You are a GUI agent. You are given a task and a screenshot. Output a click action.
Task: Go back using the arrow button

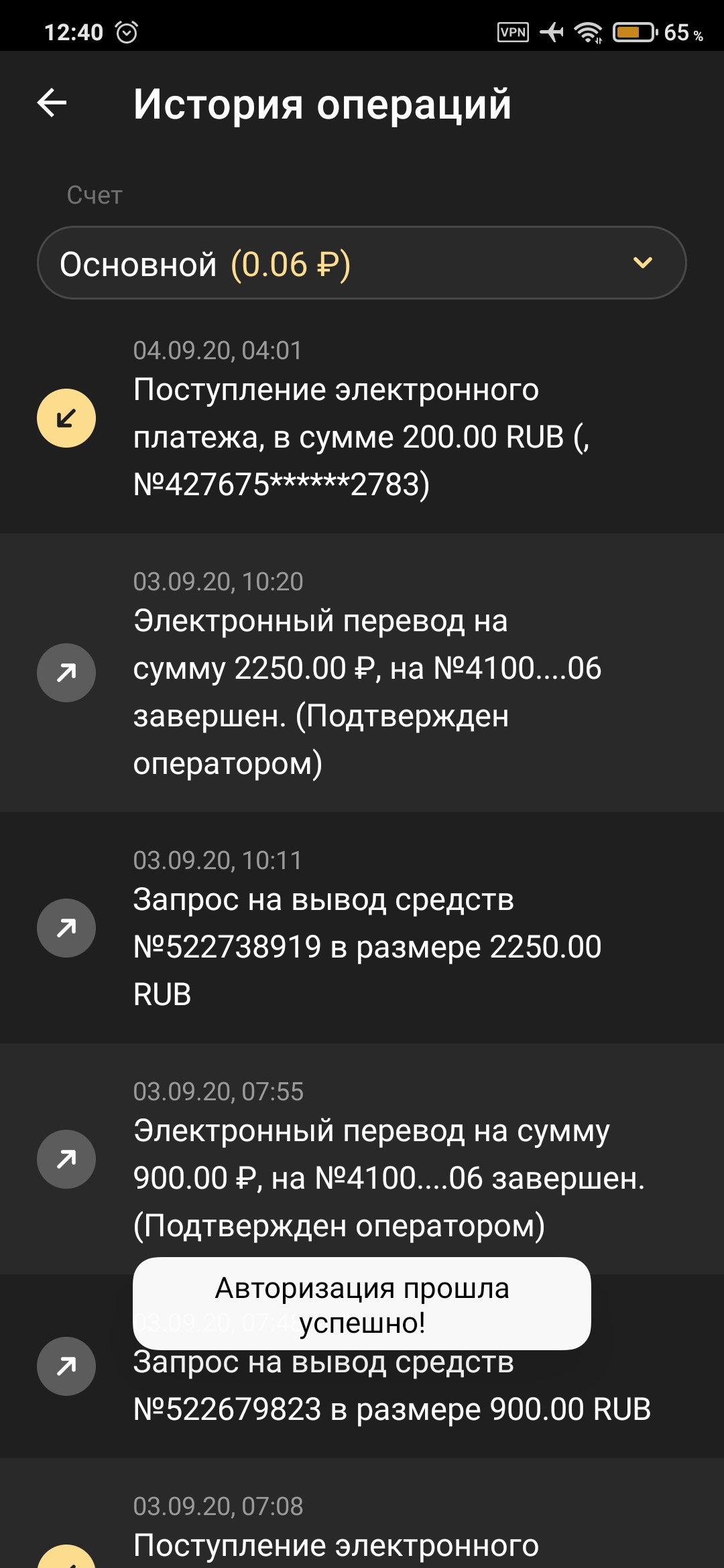point(52,104)
